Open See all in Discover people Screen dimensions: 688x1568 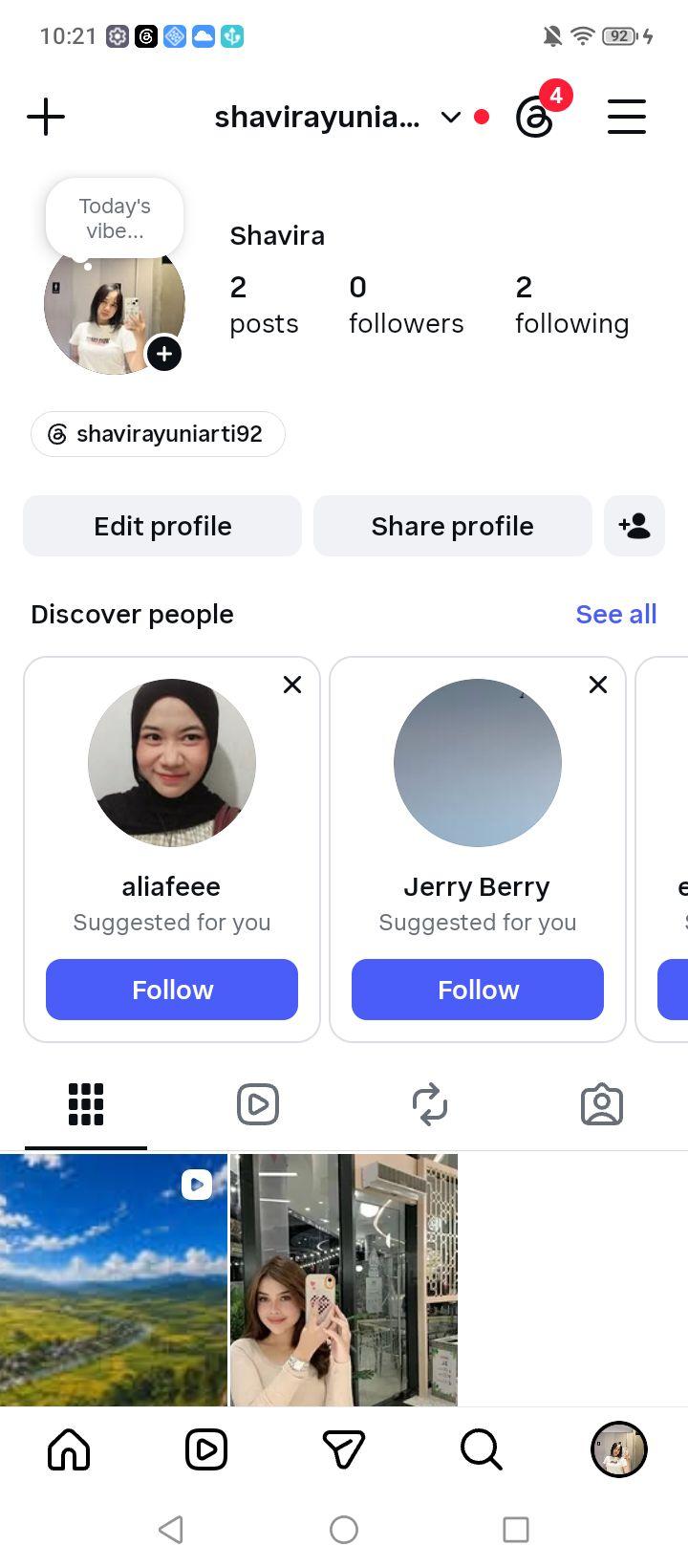(616, 614)
